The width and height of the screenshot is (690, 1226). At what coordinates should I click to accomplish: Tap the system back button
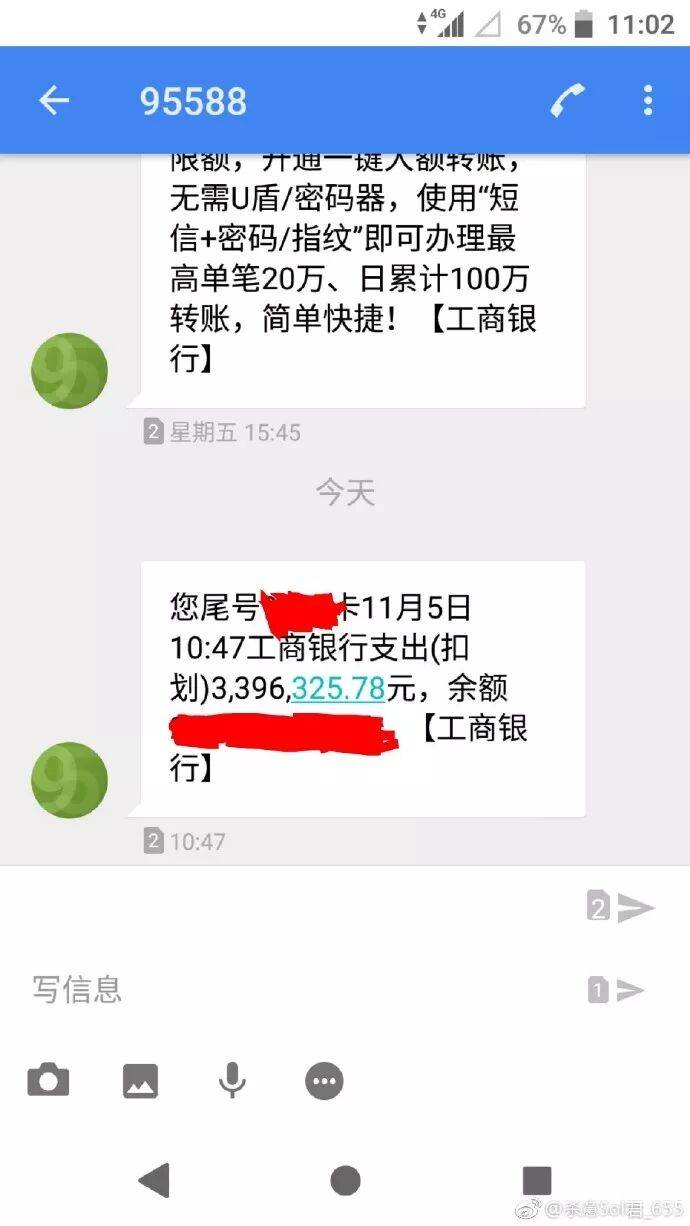(x=154, y=1180)
